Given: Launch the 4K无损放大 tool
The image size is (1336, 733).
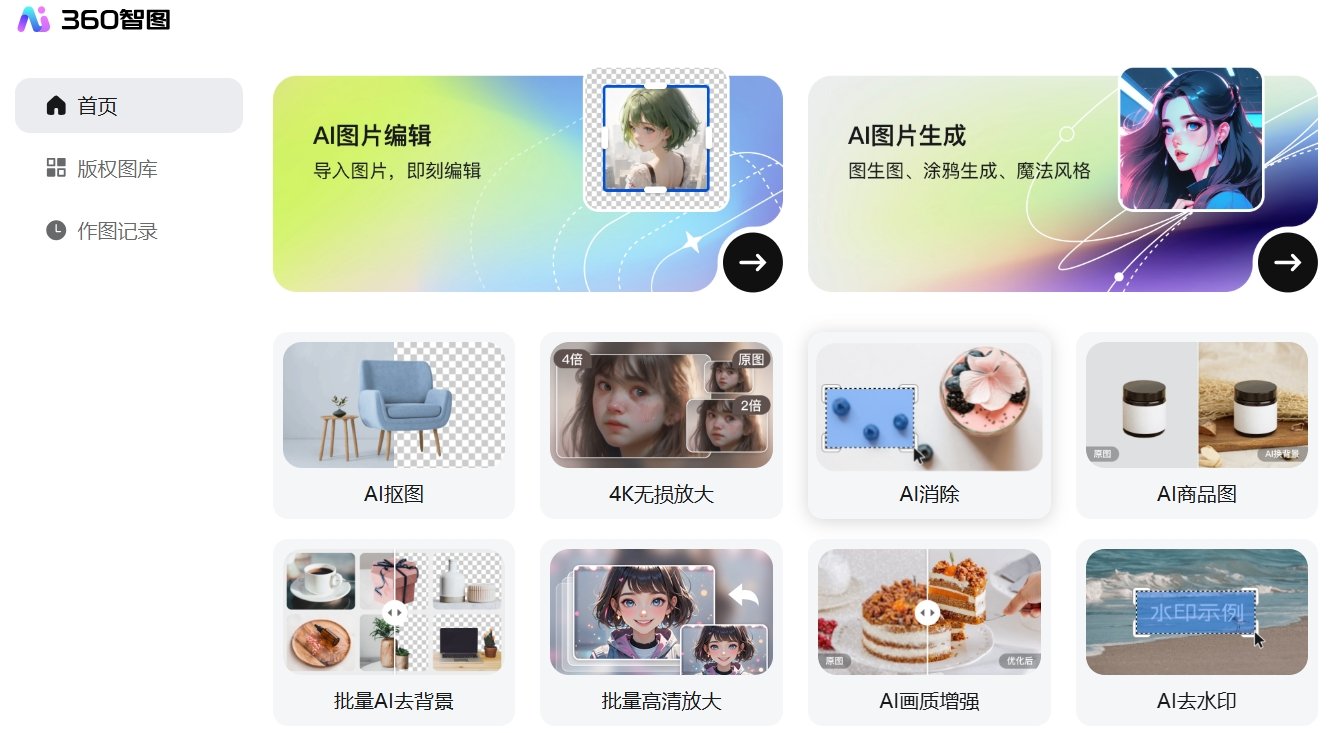Looking at the screenshot, I should pyautogui.click(x=661, y=425).
